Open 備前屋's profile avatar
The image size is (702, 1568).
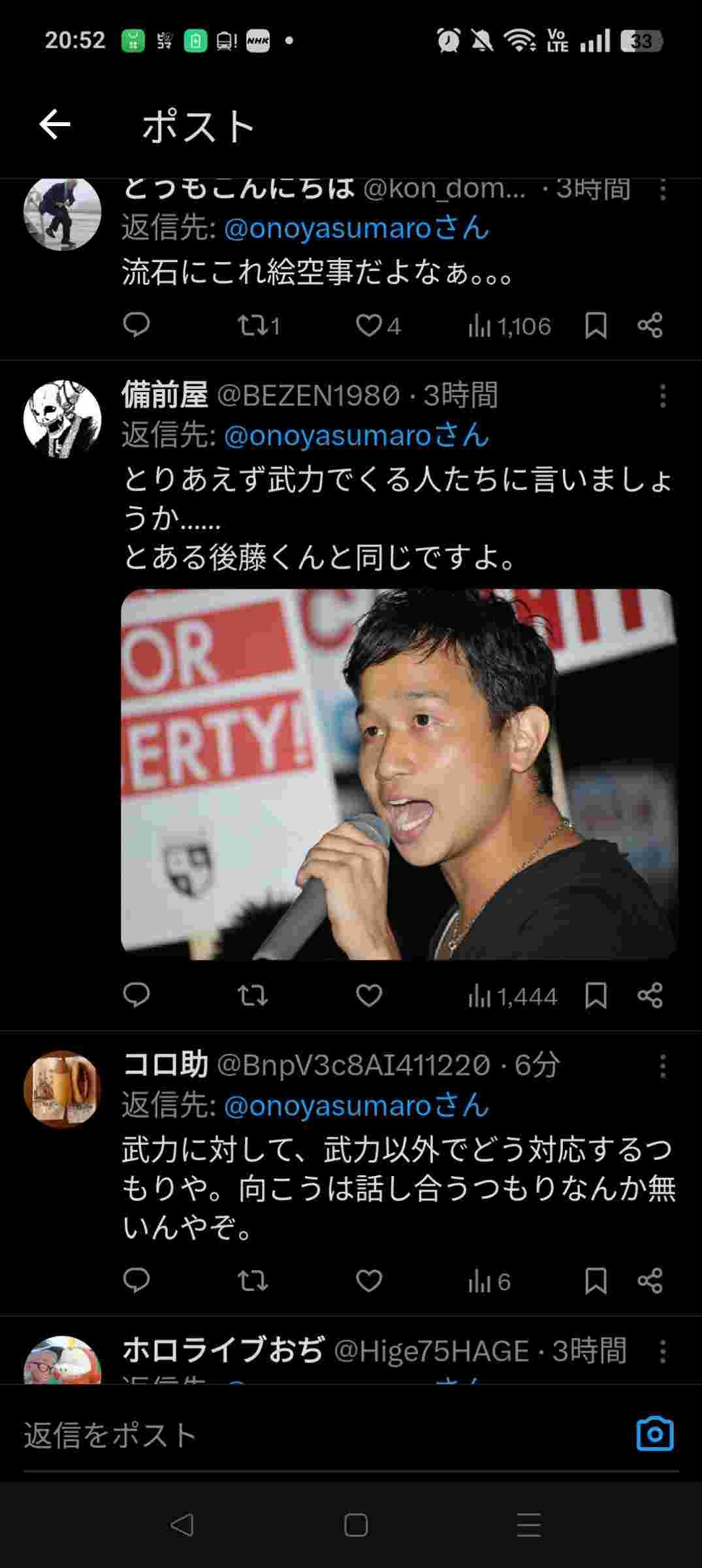[63, 419]
